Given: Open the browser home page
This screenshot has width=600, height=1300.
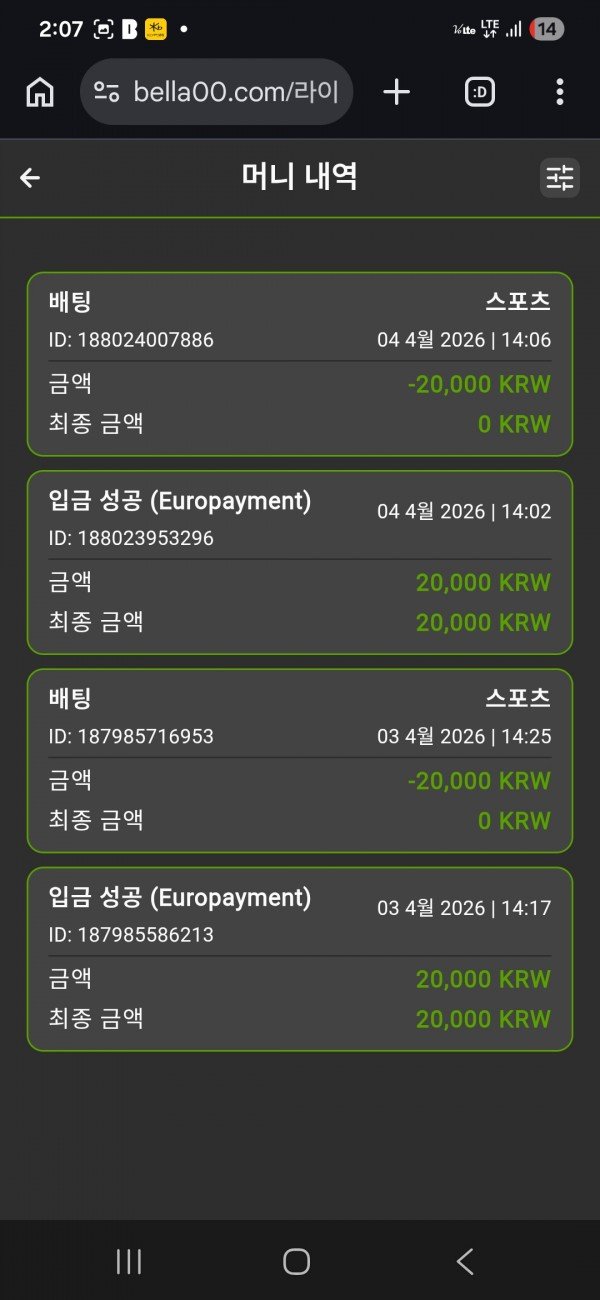Looking at the screenshot, I should (40, 92).
